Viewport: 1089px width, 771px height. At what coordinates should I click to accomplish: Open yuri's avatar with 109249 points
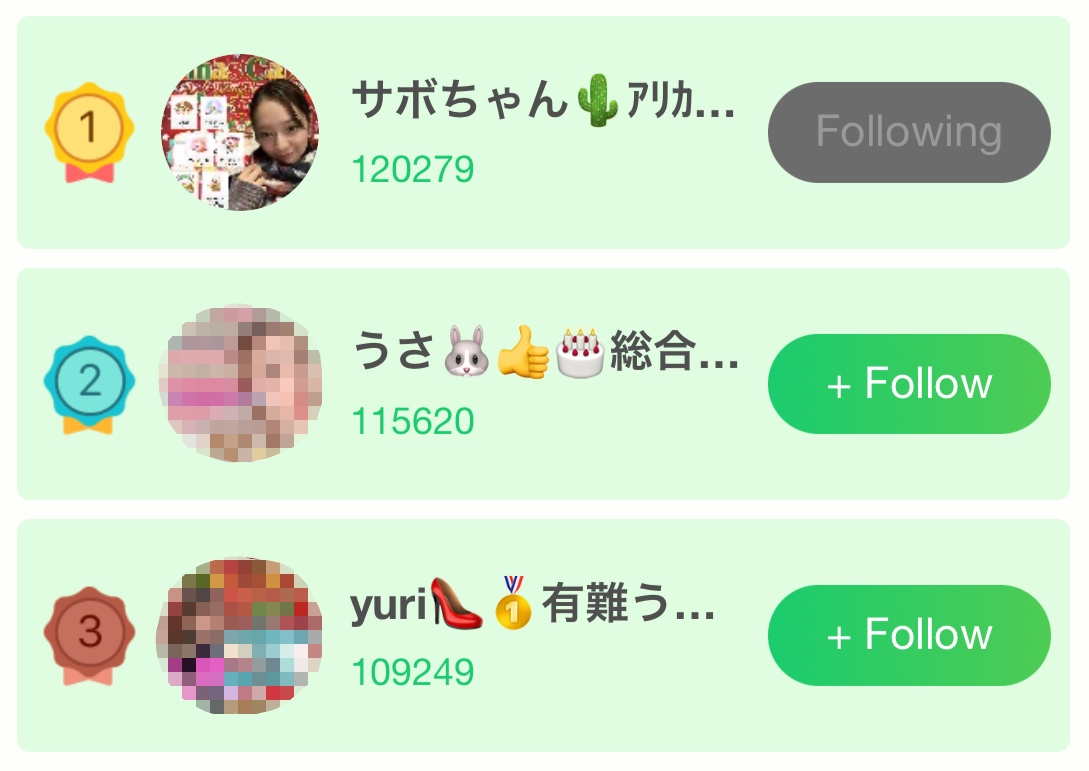(x=240, y=635)
